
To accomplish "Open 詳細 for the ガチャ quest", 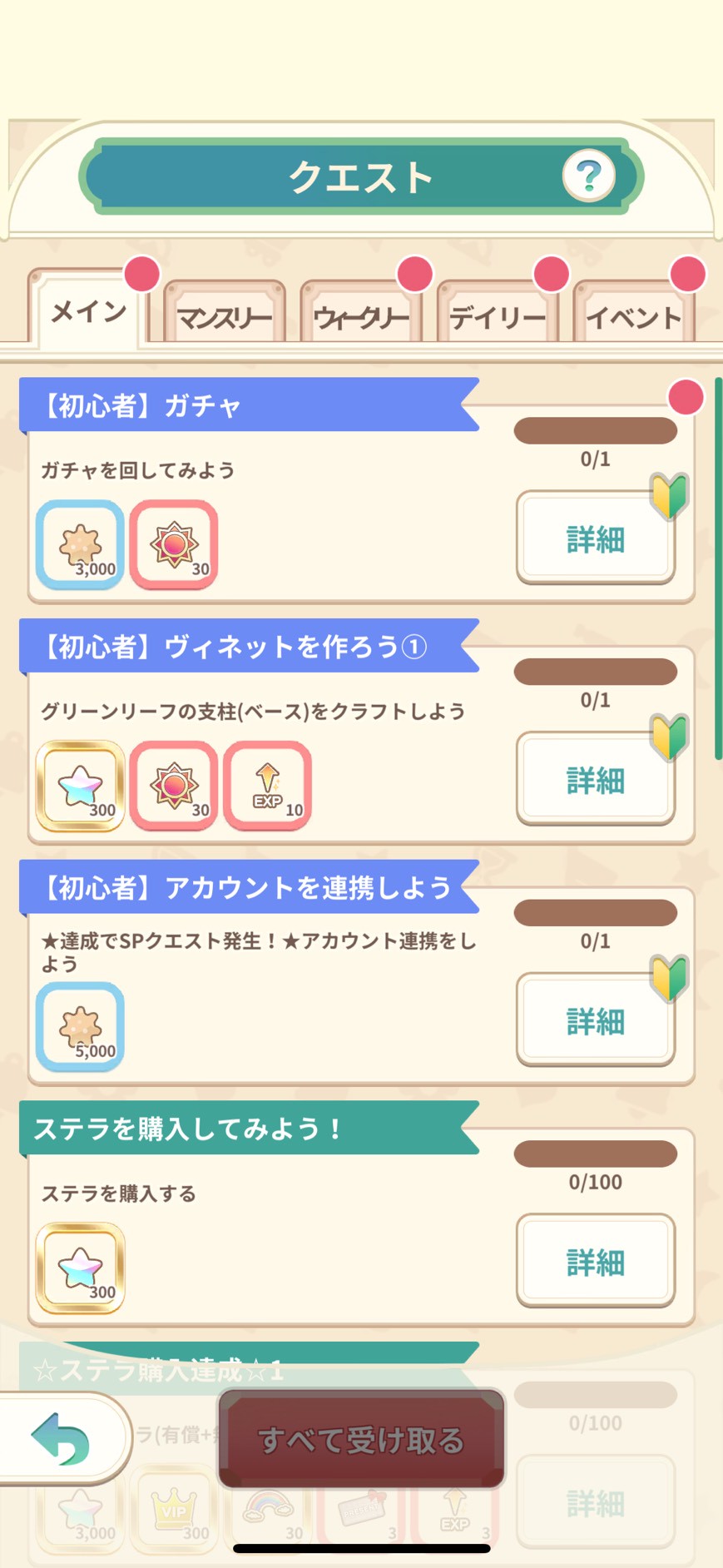I will 595,538.
